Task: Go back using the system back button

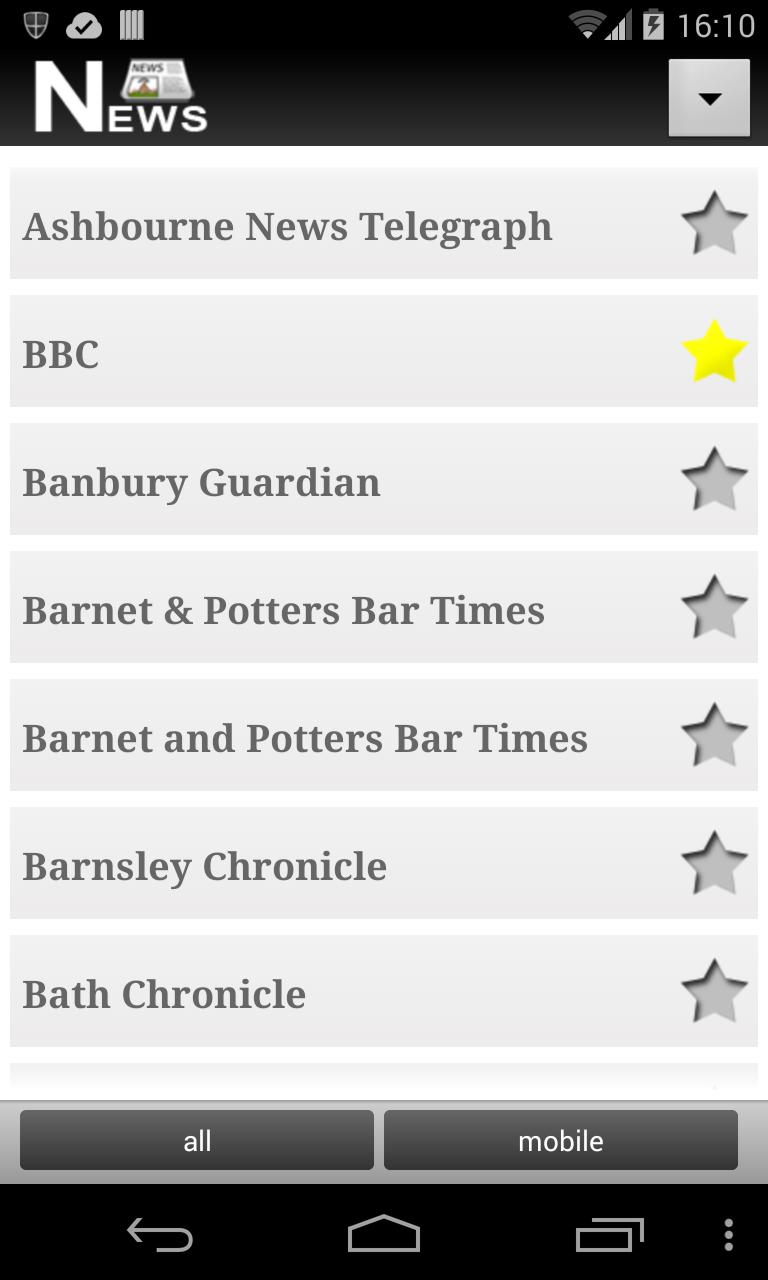Action: tap(160, 1235)
